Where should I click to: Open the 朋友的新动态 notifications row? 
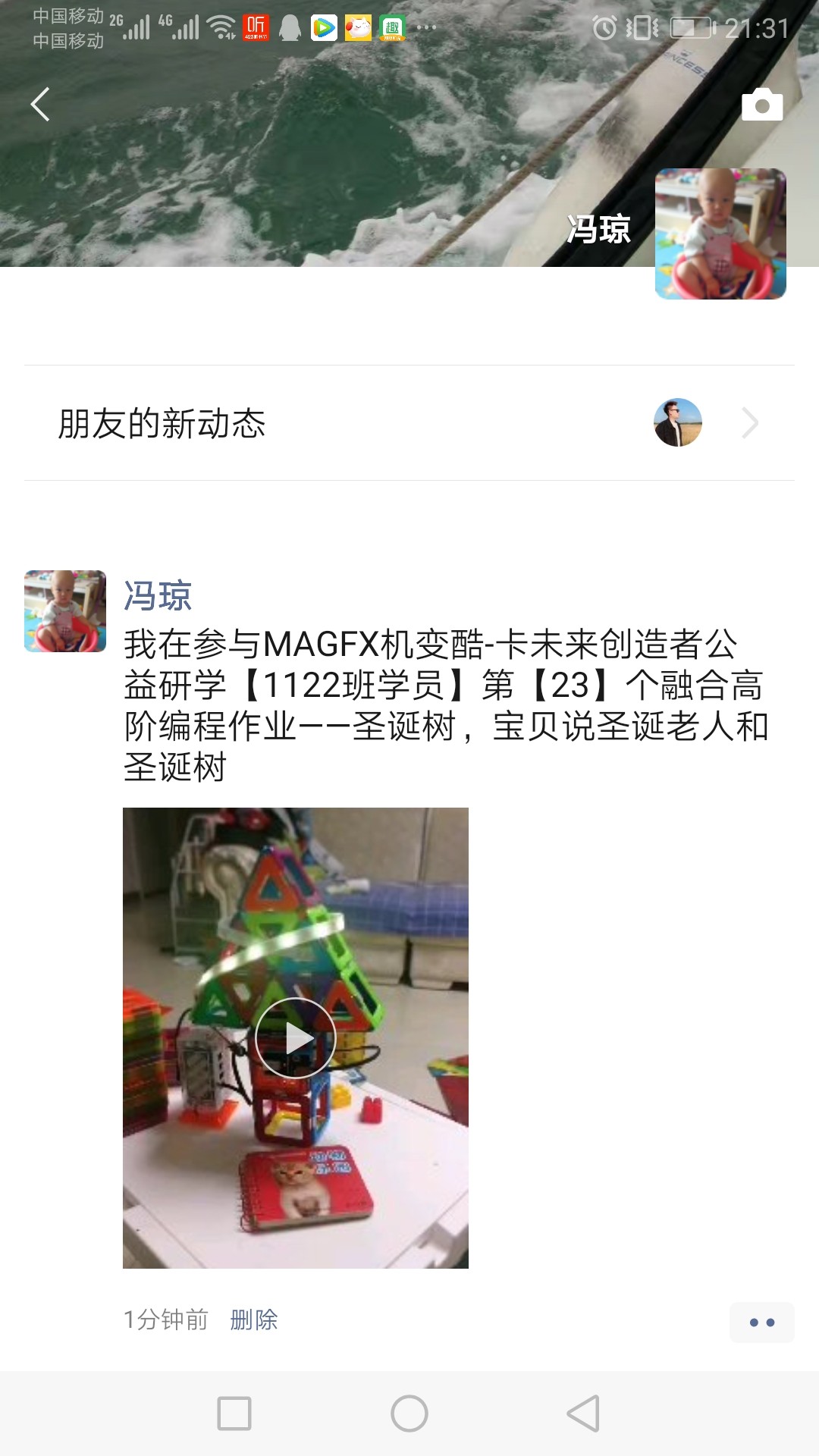[409, 423]
